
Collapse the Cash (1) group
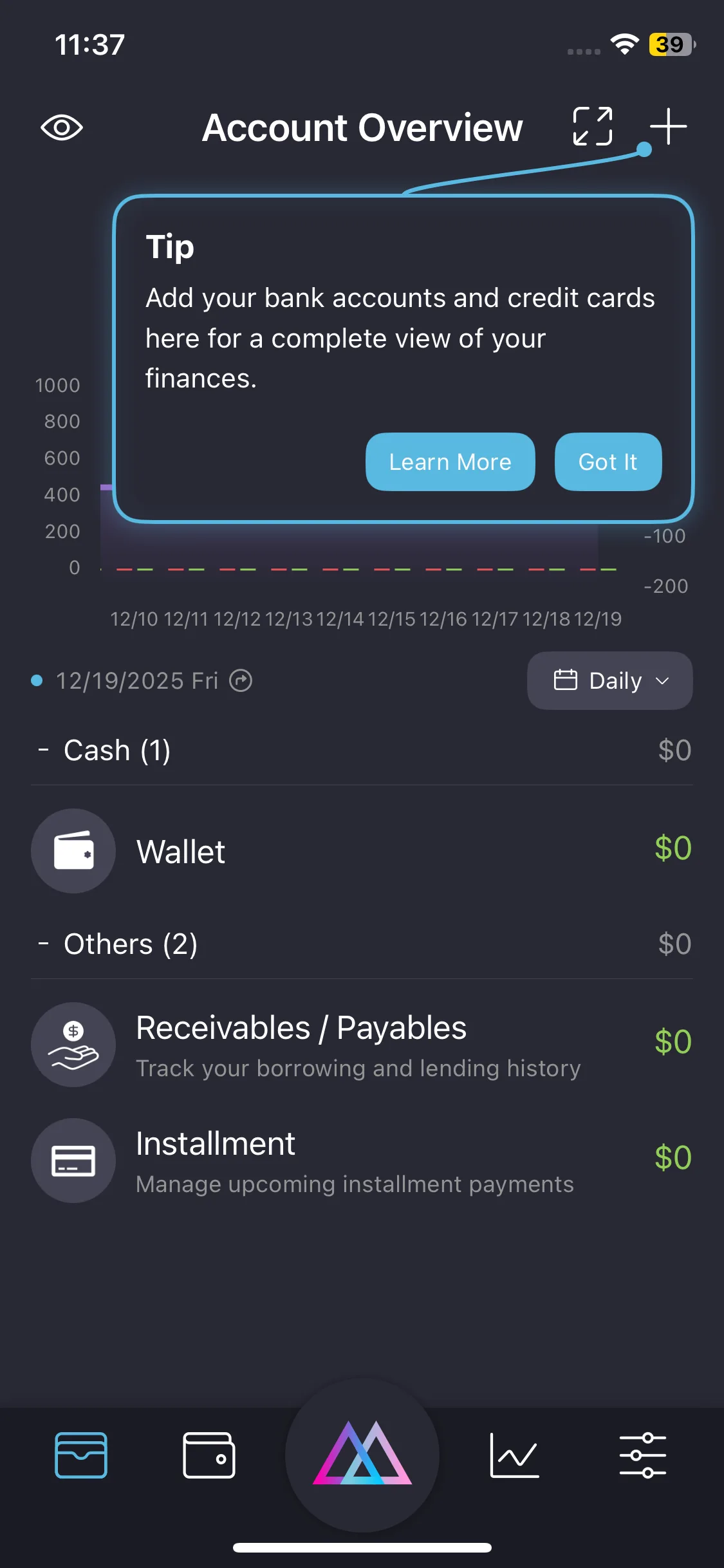click(x=103, y=751)
